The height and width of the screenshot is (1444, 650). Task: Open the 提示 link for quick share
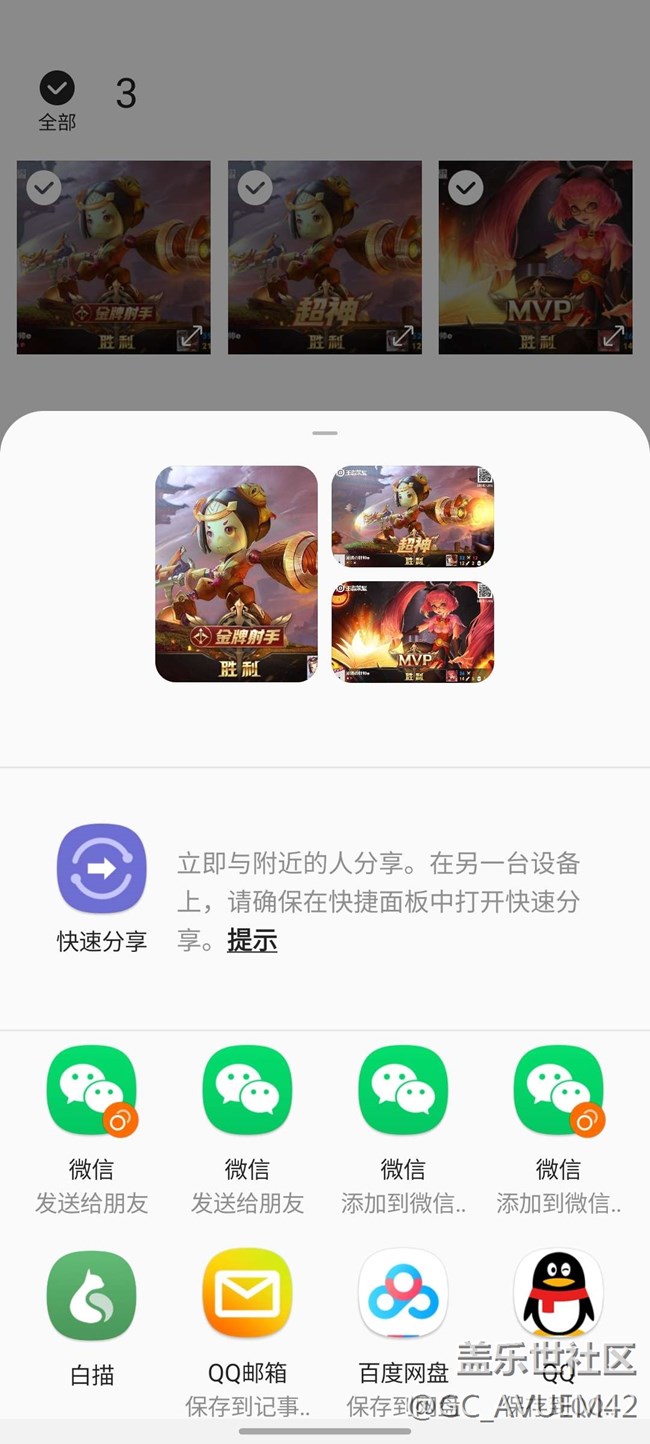[252, 940]
